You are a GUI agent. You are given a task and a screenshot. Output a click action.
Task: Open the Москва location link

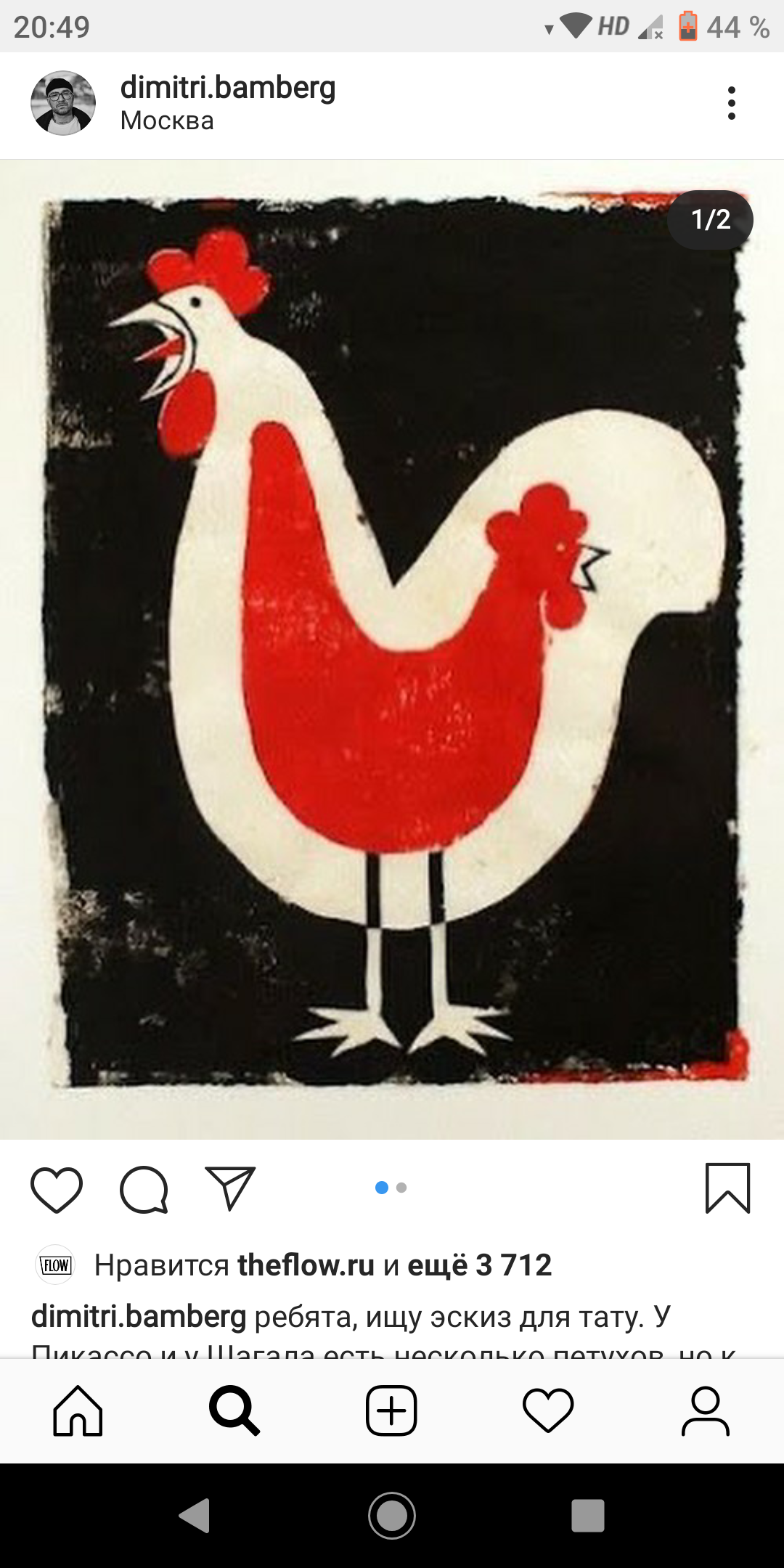click(167, 121)
